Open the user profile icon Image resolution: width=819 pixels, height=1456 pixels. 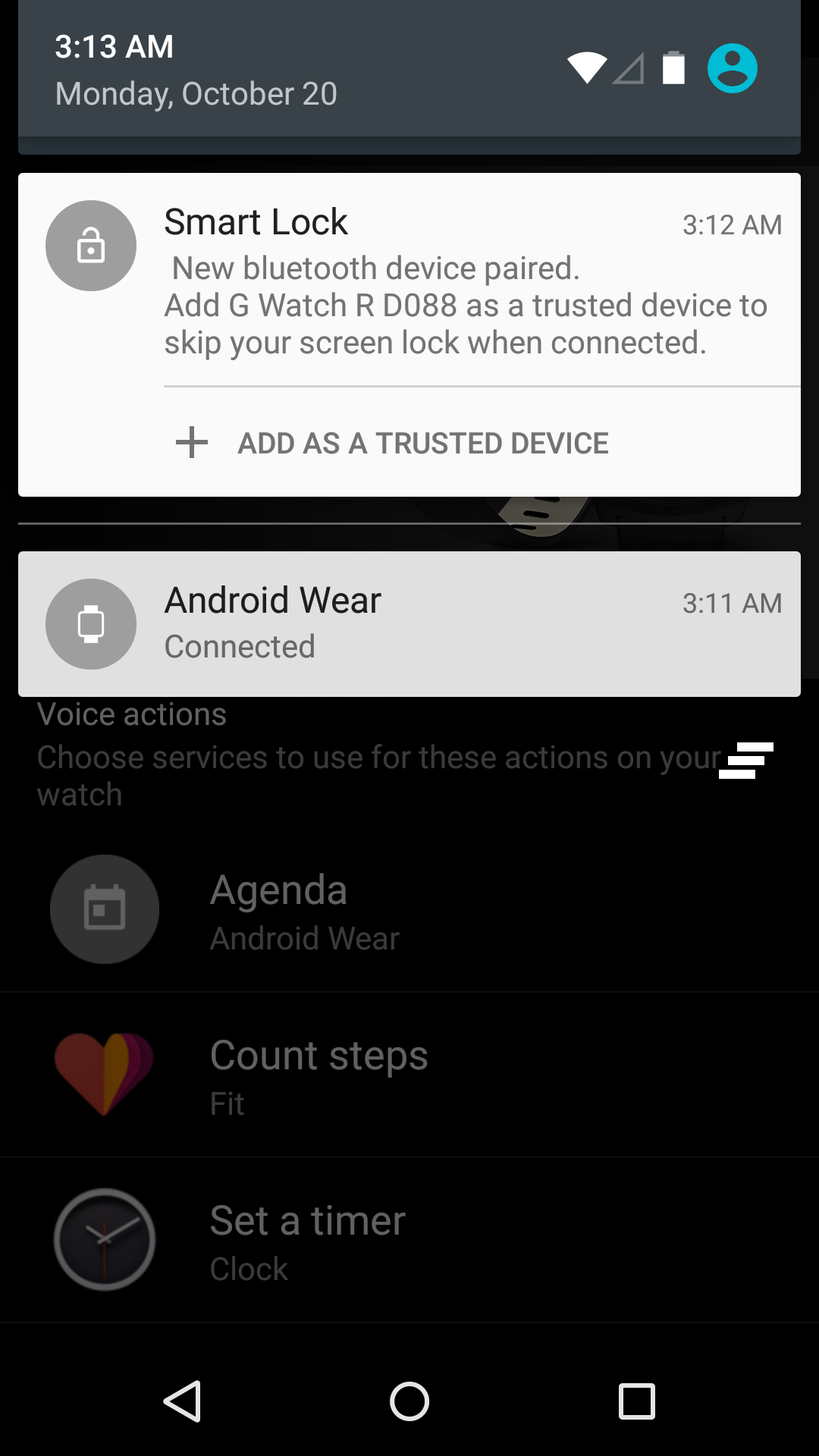click(732, 68)
